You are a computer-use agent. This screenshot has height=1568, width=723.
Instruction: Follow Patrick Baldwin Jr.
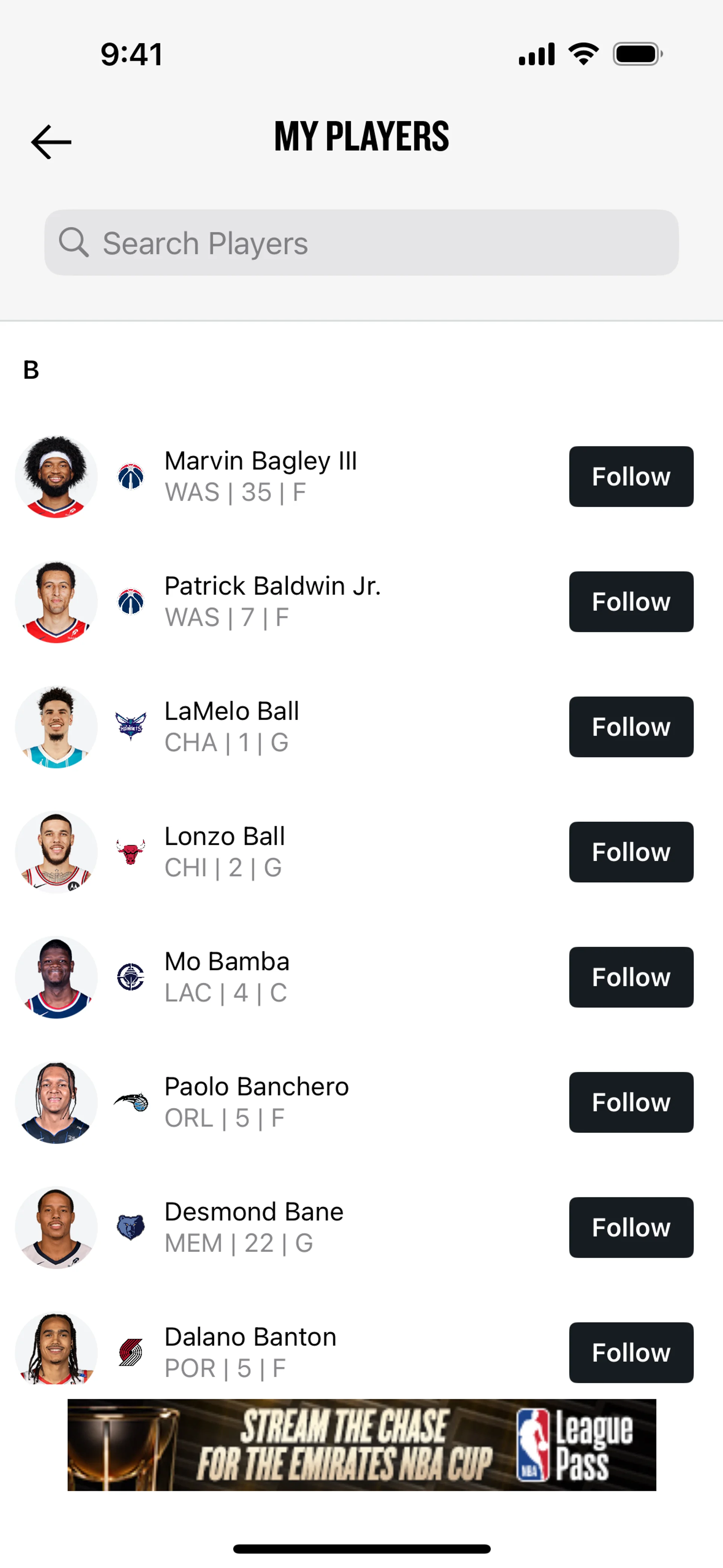pos(630,601)
